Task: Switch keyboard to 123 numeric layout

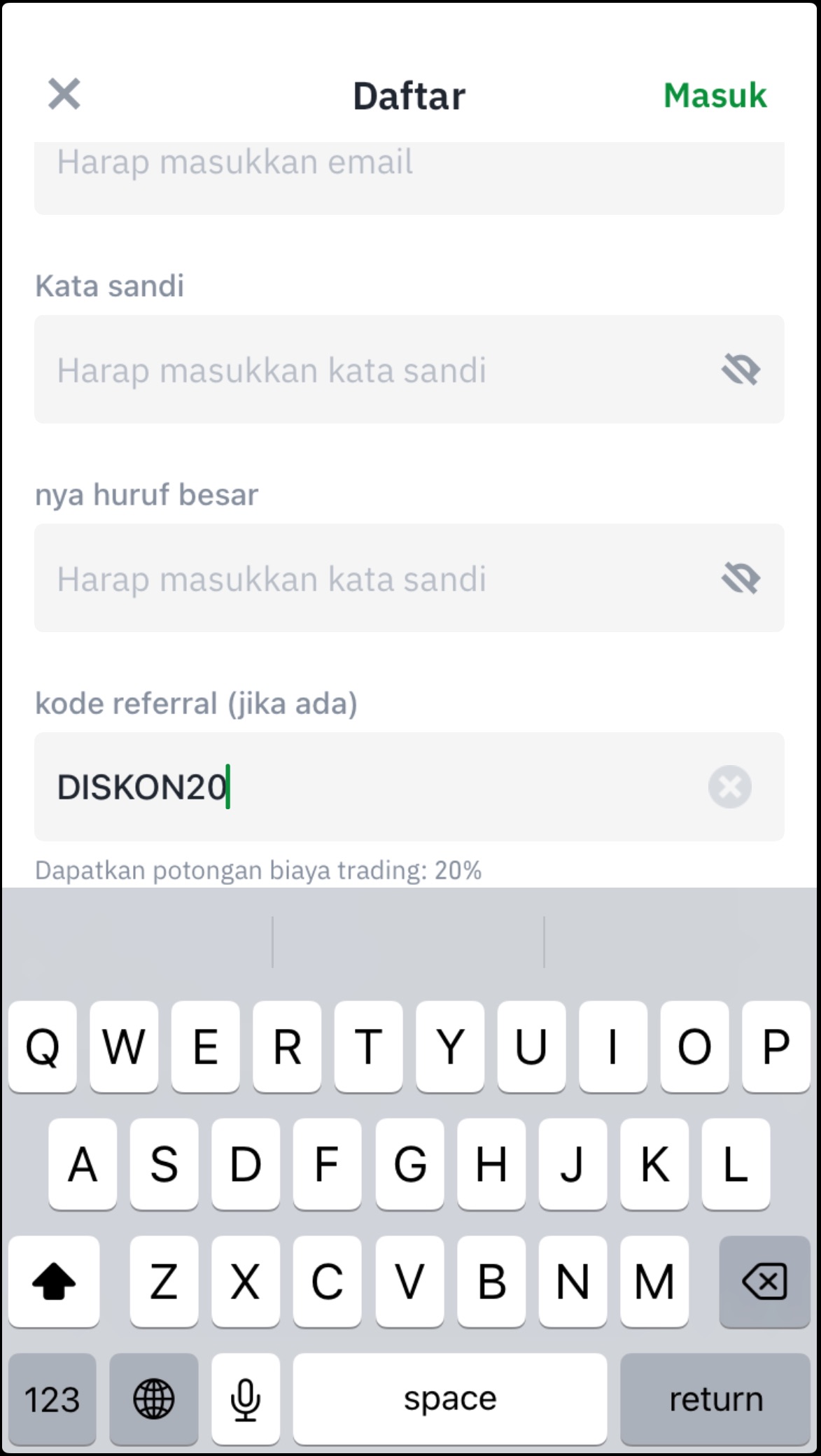Action: tap(52, 1399)
